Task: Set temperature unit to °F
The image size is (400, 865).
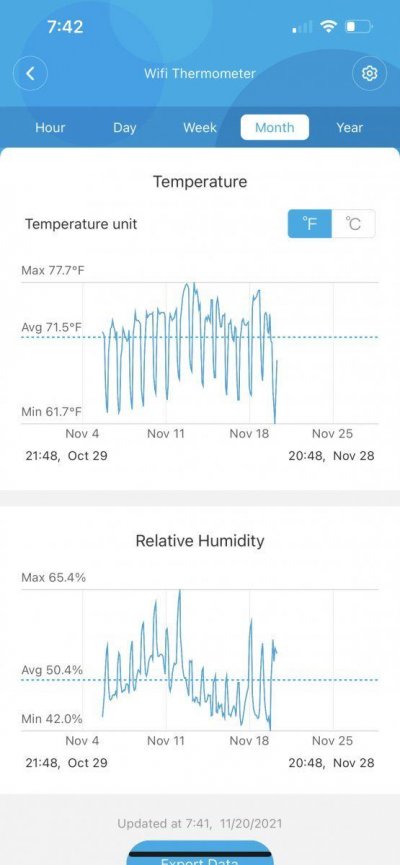Action: coord(310,224)
